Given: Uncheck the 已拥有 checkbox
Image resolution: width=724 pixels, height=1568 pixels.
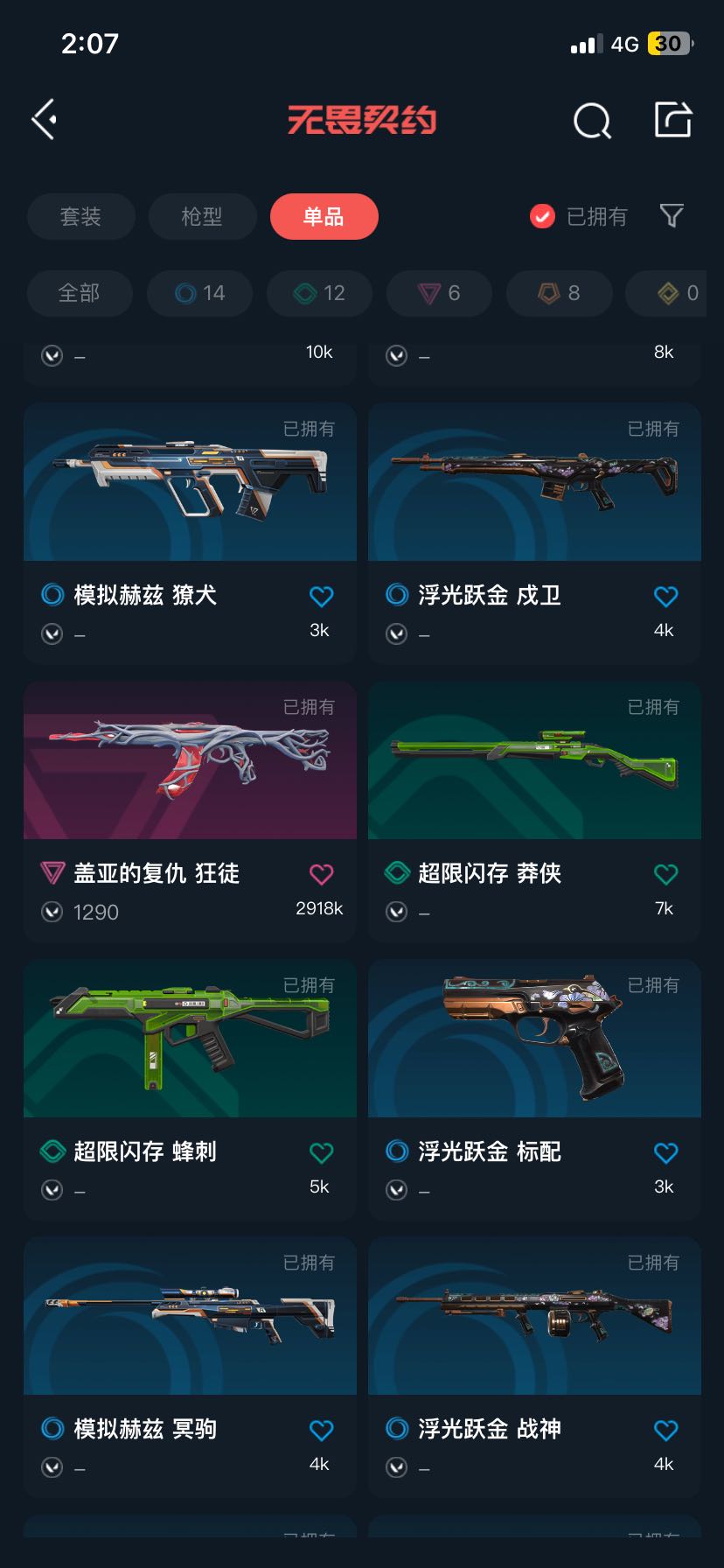Looking at the screenshot, I should coord(543,216).
